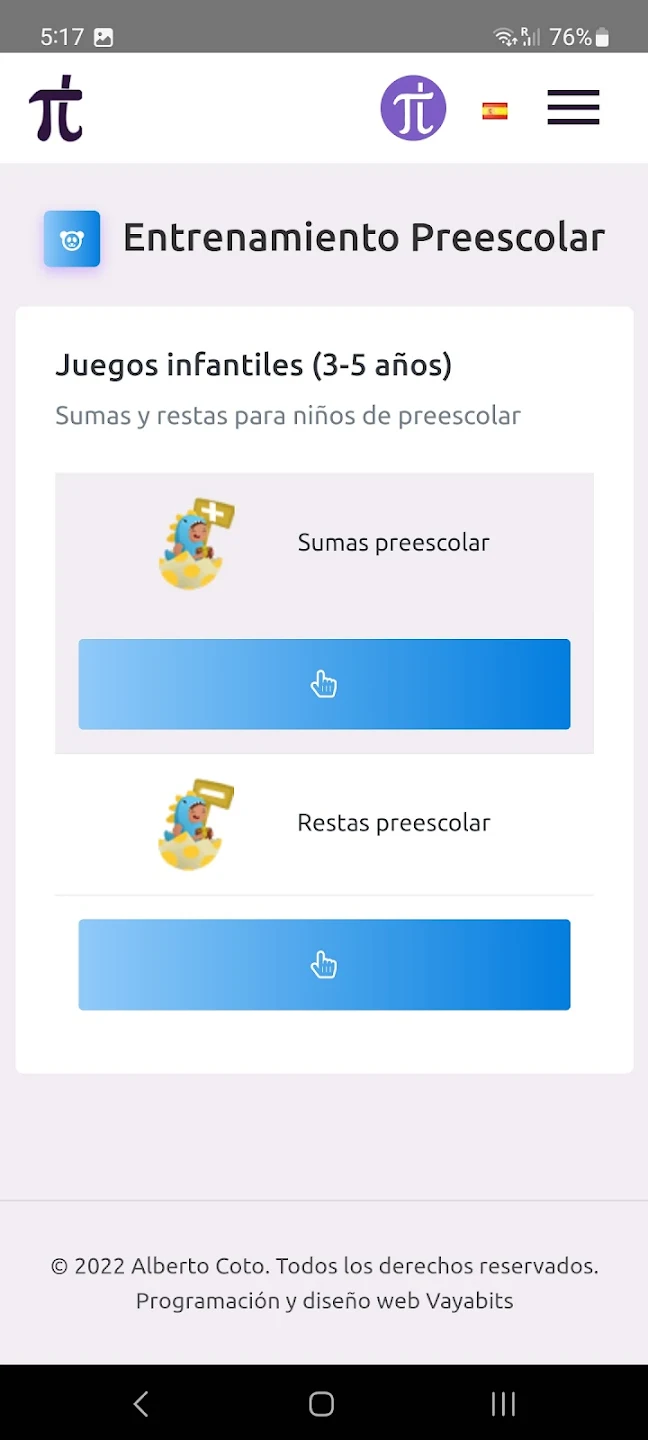Viewport: 648px width, 1440px height.
Task: Start the Restas preescolar game button
Action: click(x=324, y=964)
